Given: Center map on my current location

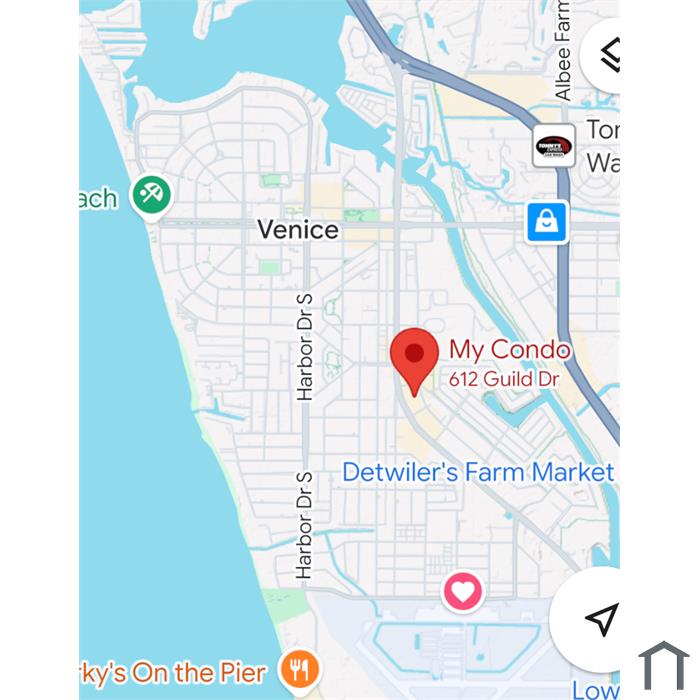Looking at the screenshot, I should coord(599,618).
